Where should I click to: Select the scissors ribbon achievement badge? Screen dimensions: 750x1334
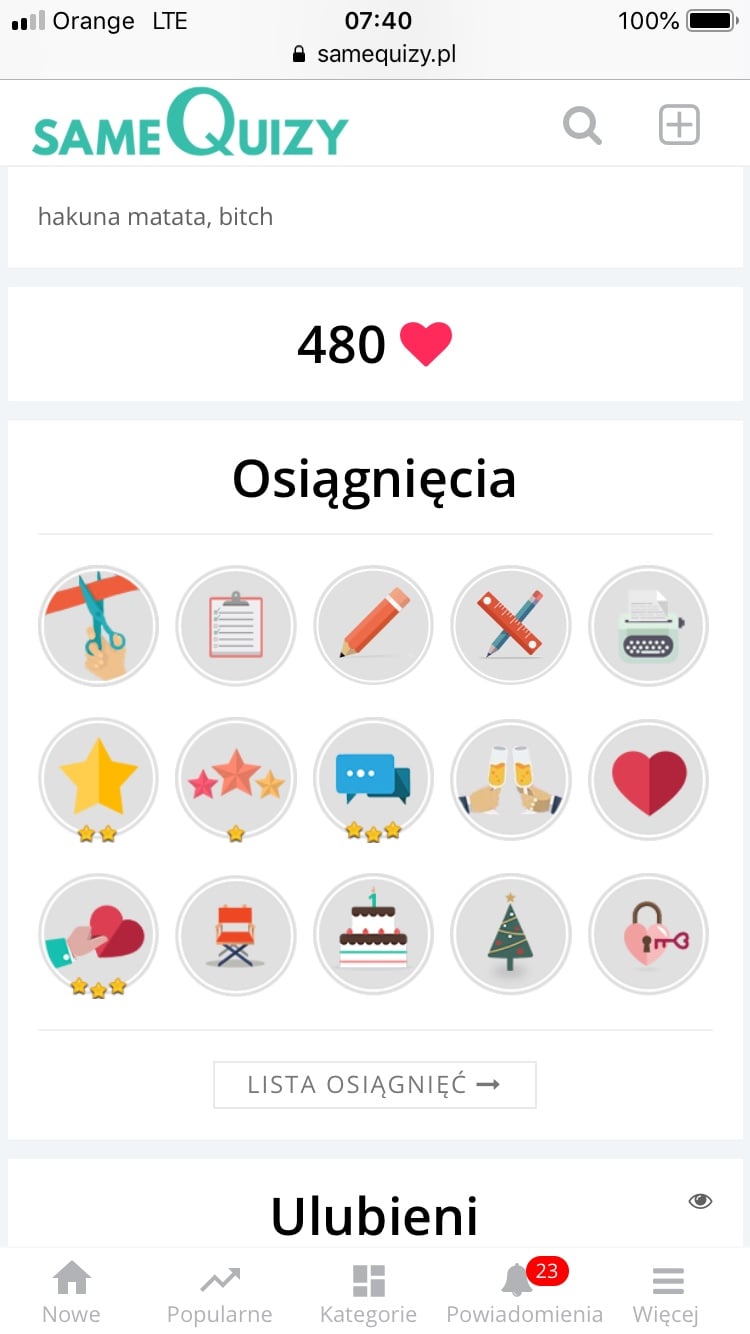[98, 626]
